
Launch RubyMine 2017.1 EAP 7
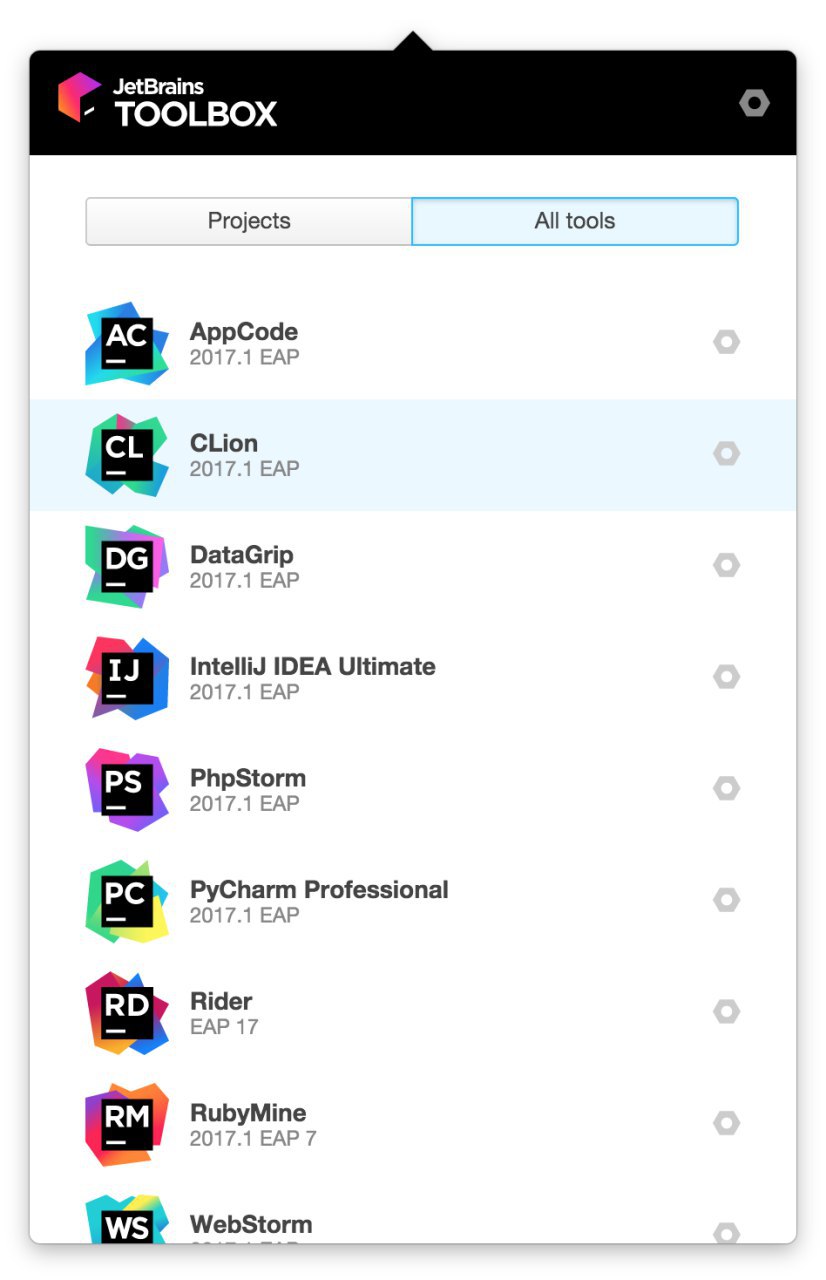coord(413,1124)
